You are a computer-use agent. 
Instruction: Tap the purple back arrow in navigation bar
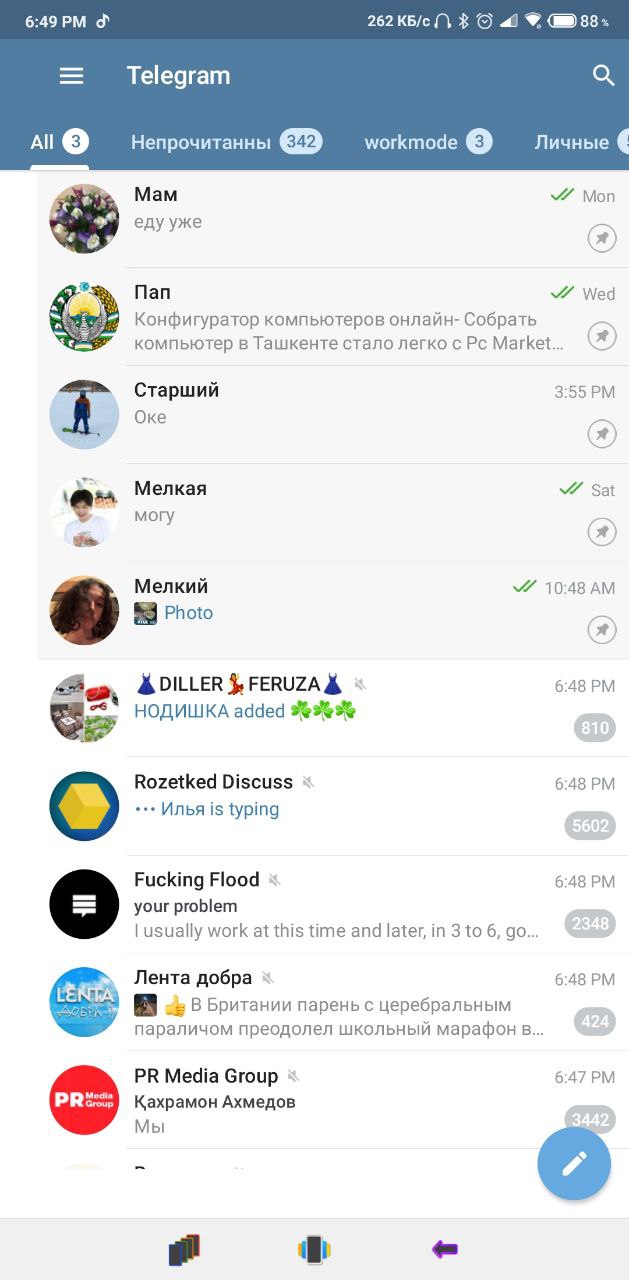pyautogui.click(x=445, y=1249)
